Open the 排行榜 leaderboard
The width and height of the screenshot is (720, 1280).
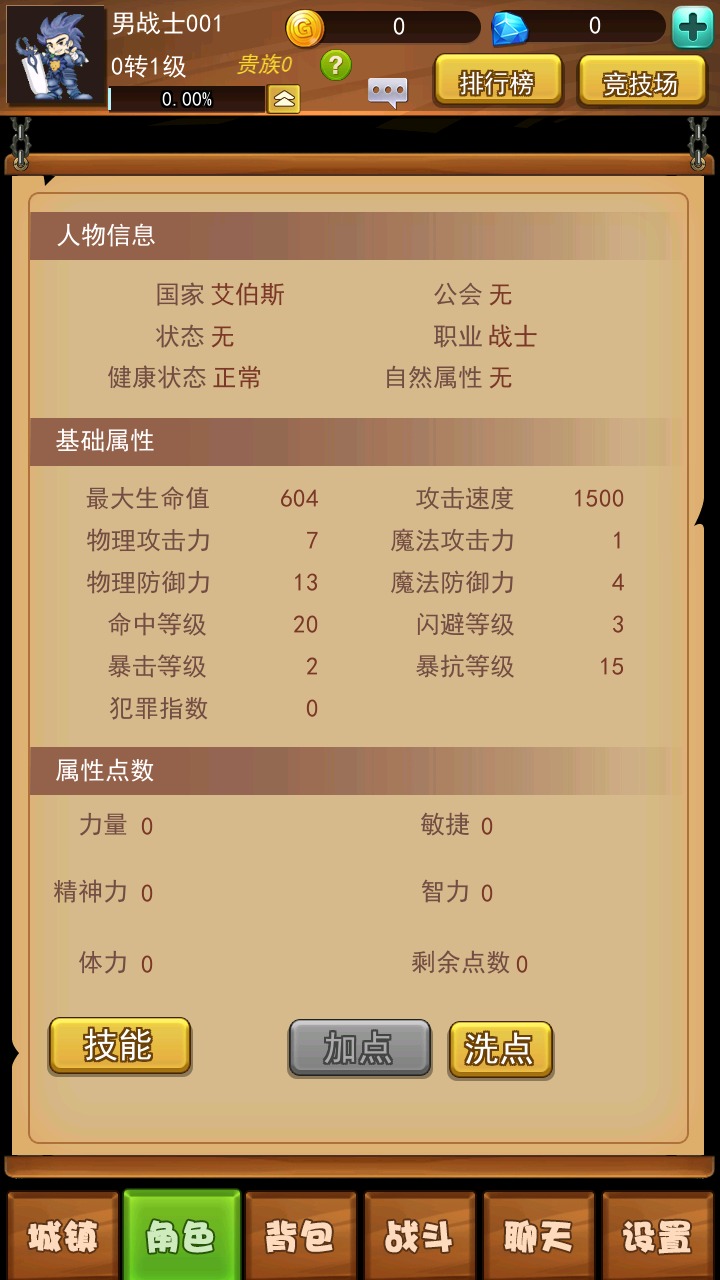pyautogui.click(x=497, y=82)
